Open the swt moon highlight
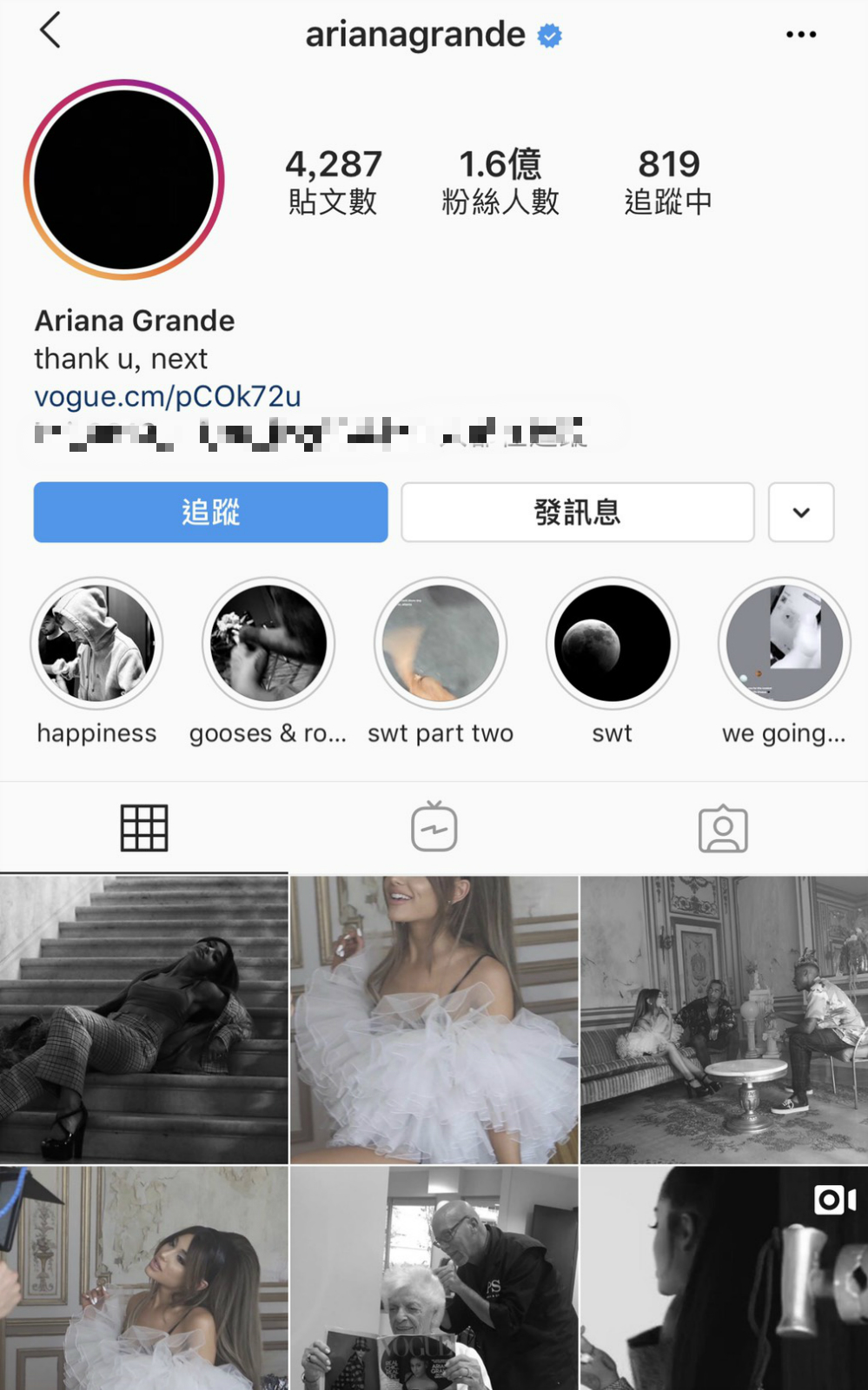Image resolution: width=868 pixels, height=1390 pixels. click(x=613, y=644)
